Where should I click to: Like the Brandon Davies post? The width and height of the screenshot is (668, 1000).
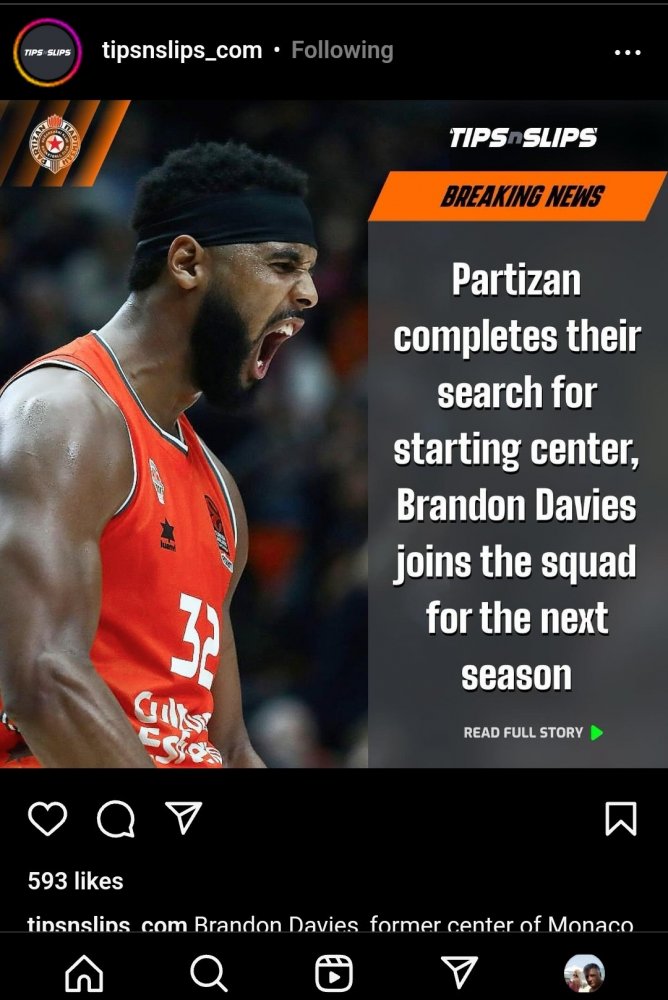47,819
